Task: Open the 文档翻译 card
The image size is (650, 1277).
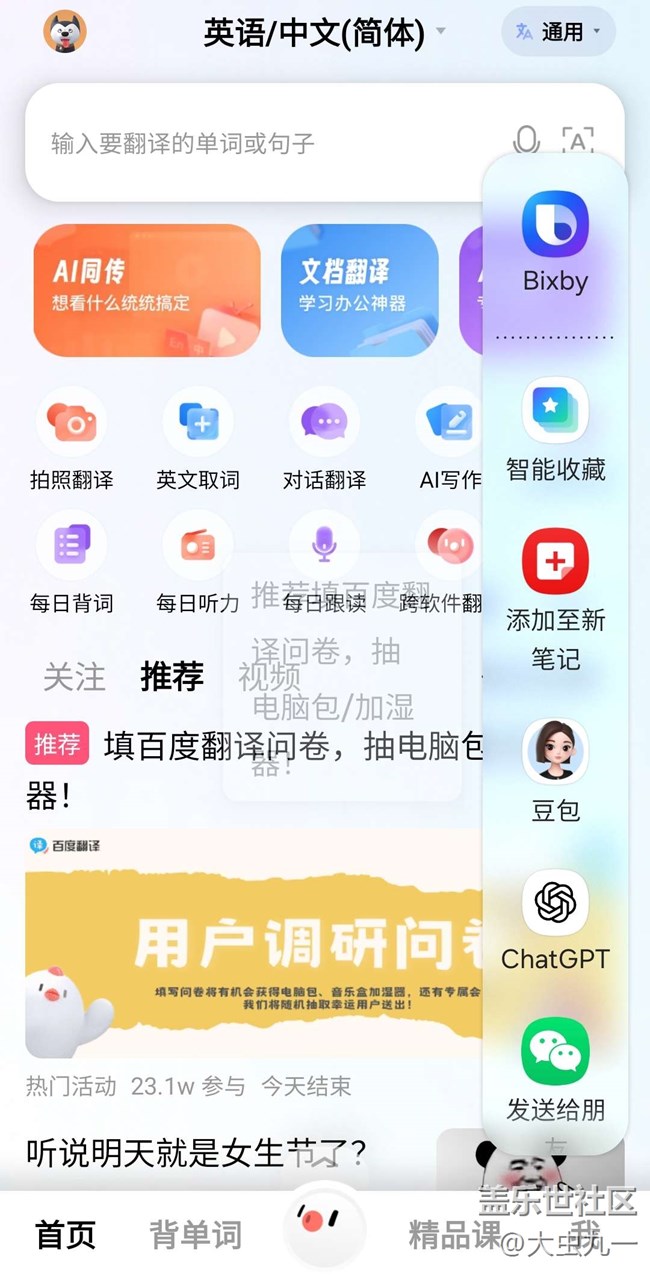Action: coord(360,290)
